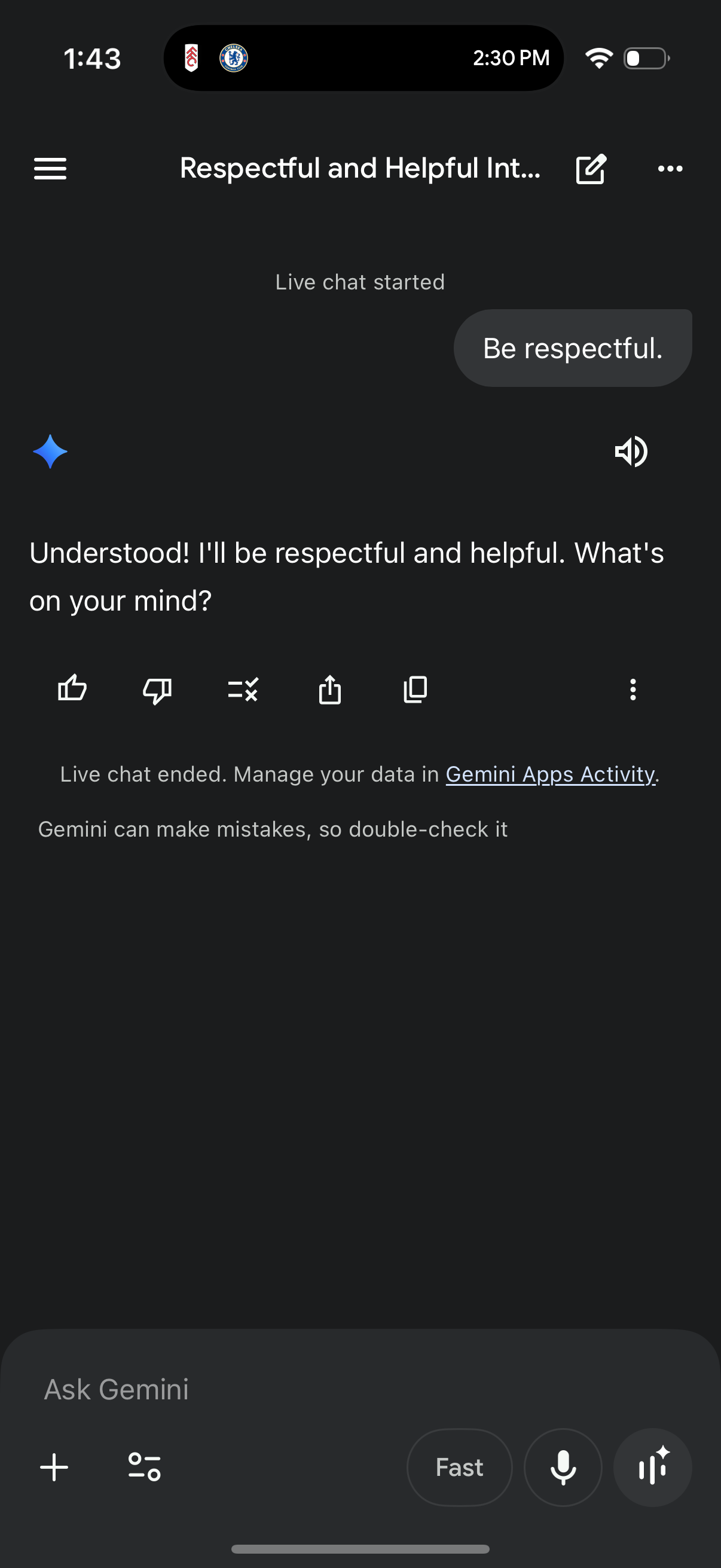721x1568 pixels.
Task: Expand the truncated chat title
Action: (360, 169)
